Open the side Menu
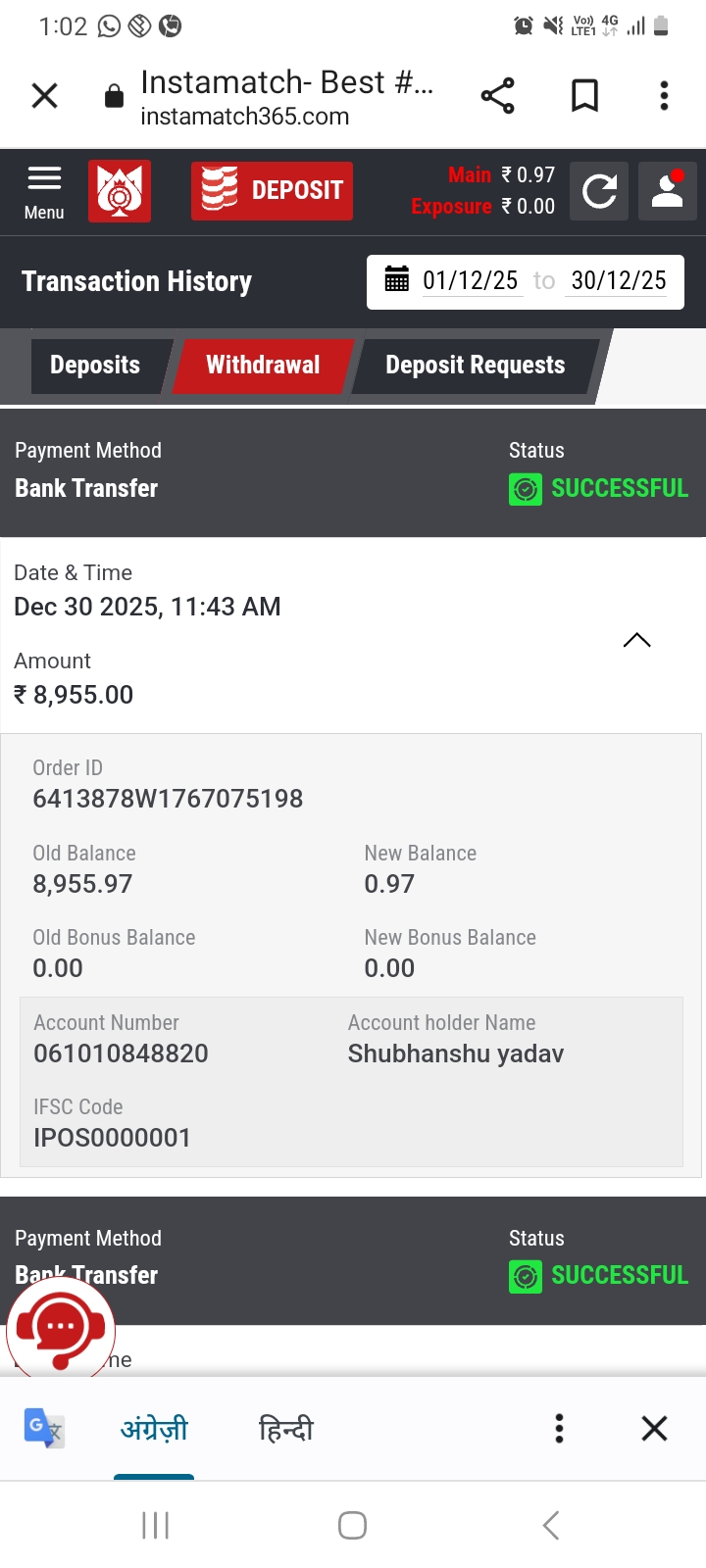The image size is (706, 1568). point(44,191)
